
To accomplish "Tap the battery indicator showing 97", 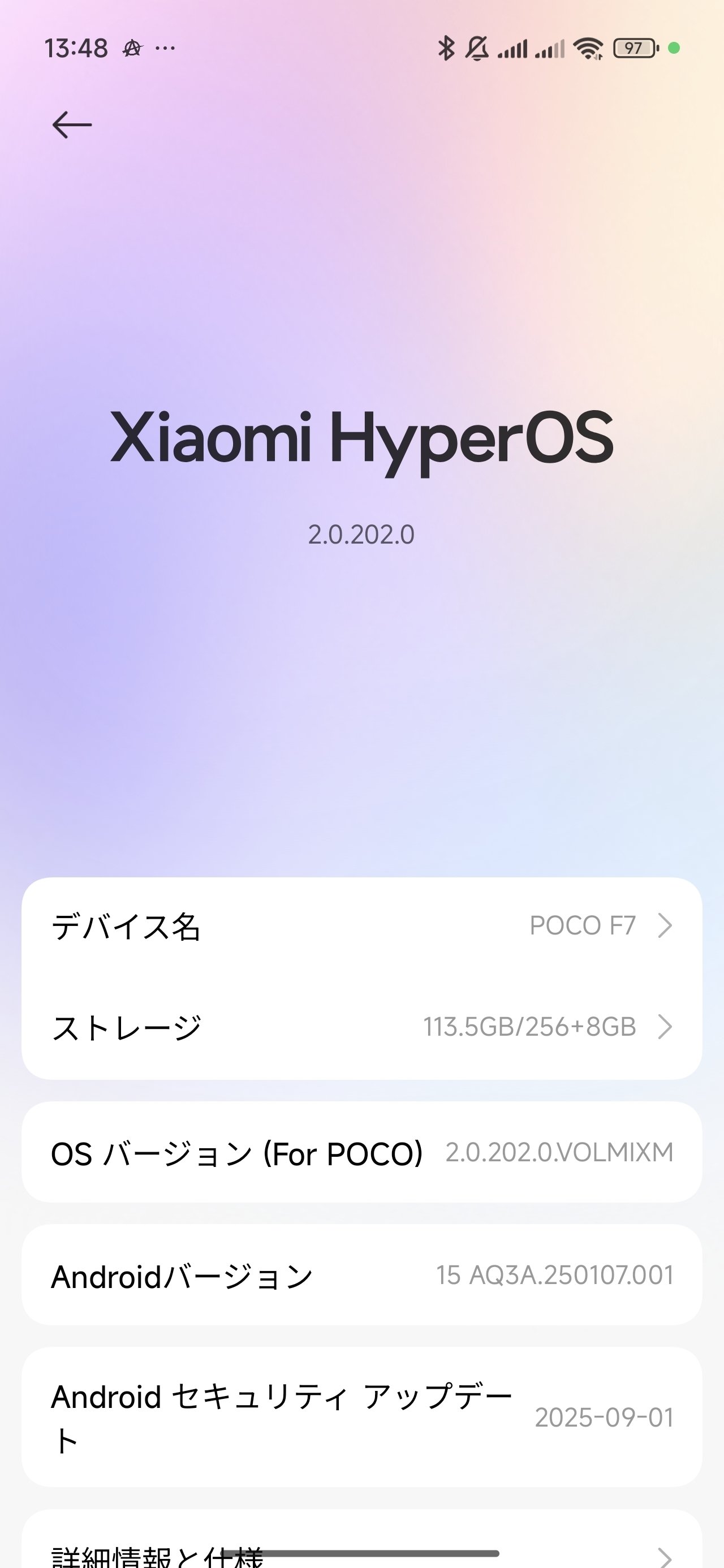I will pos(634,48).
